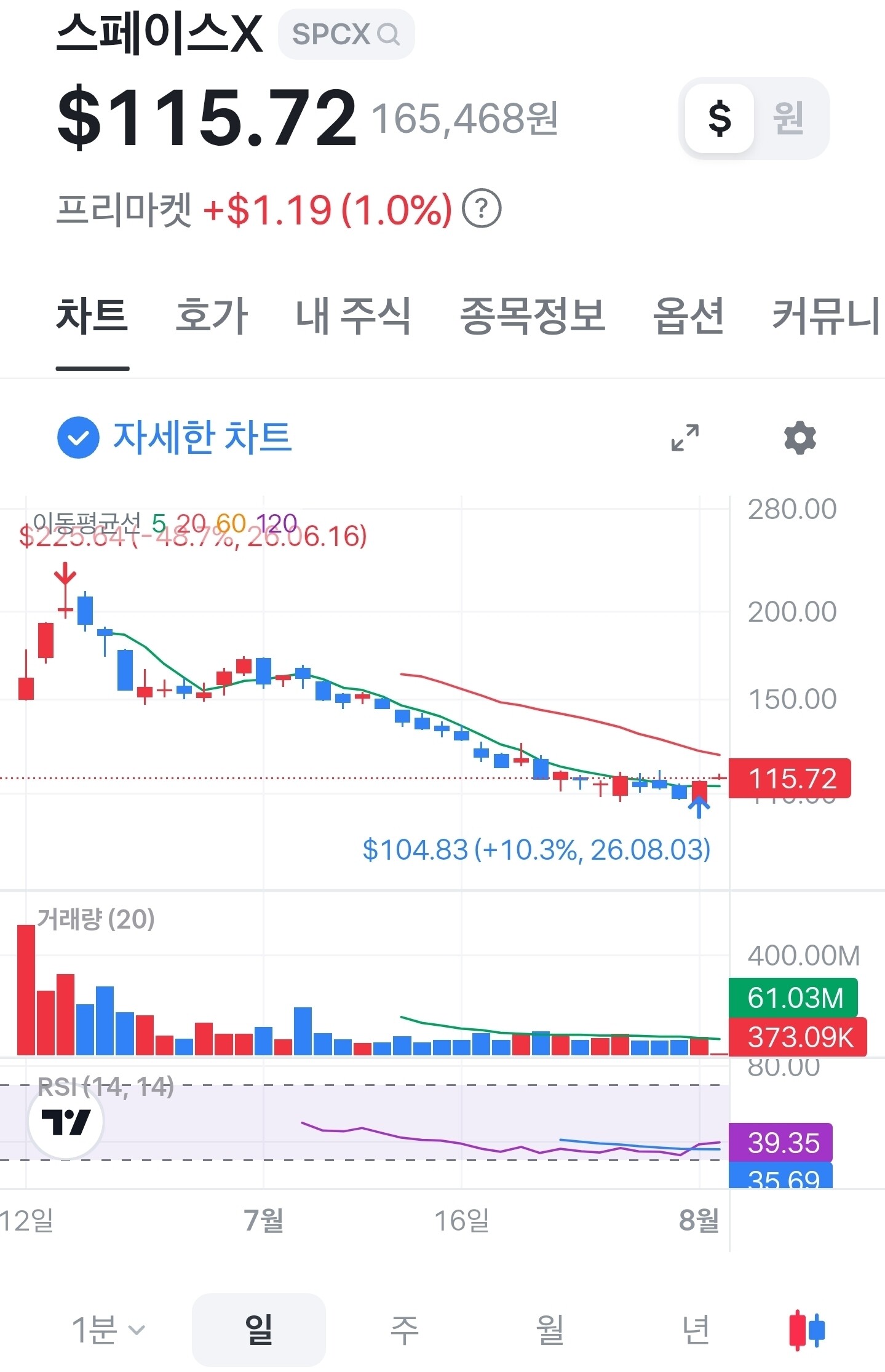Uncheck the 자세한 차트 checkbox
The image size is (885, 1372).
[x=78, y=438]
